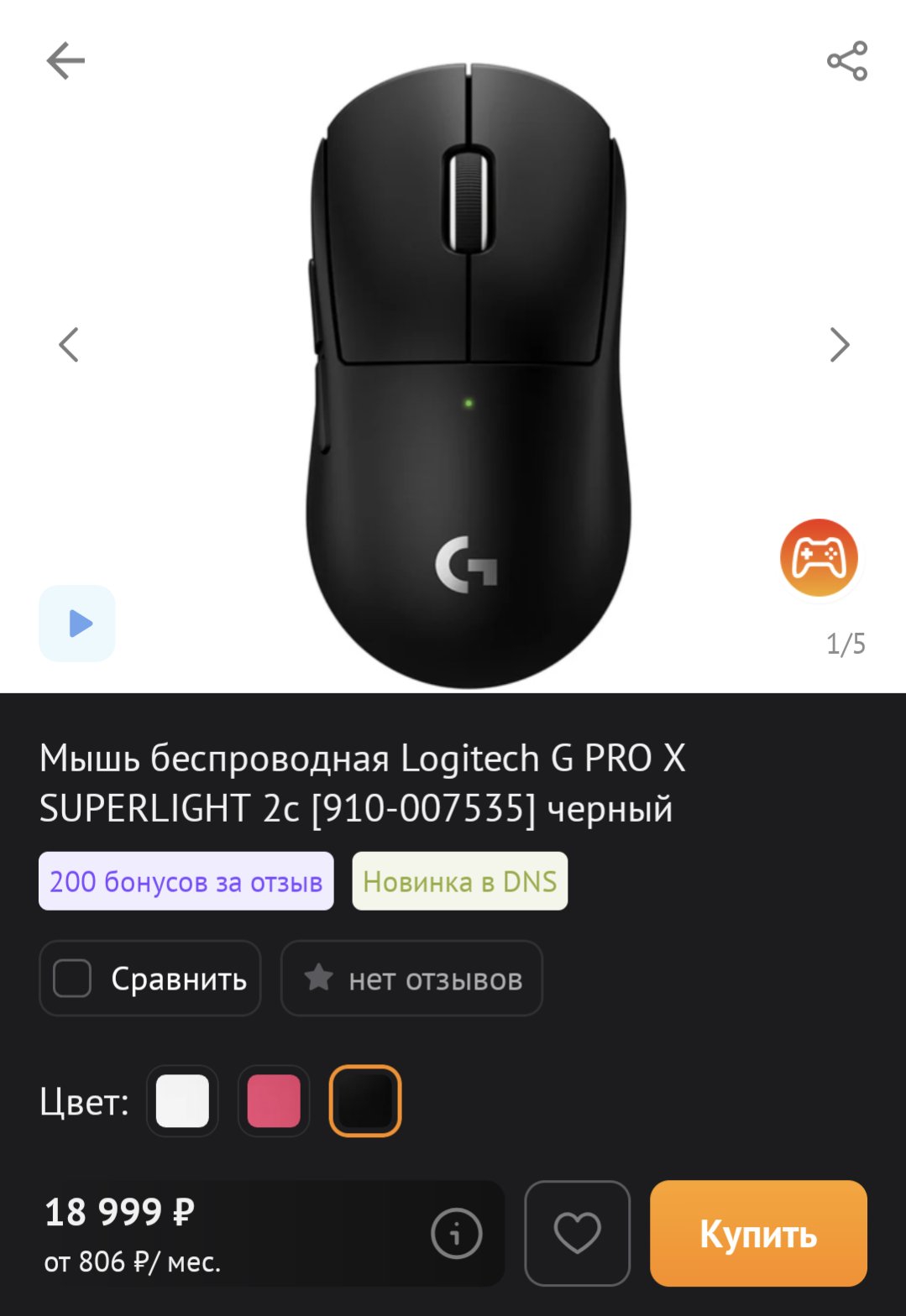Open reviews via нет отзывов
Image resolution: width=906 pixels, height=1316 pixels.
(x=411, y=979)
